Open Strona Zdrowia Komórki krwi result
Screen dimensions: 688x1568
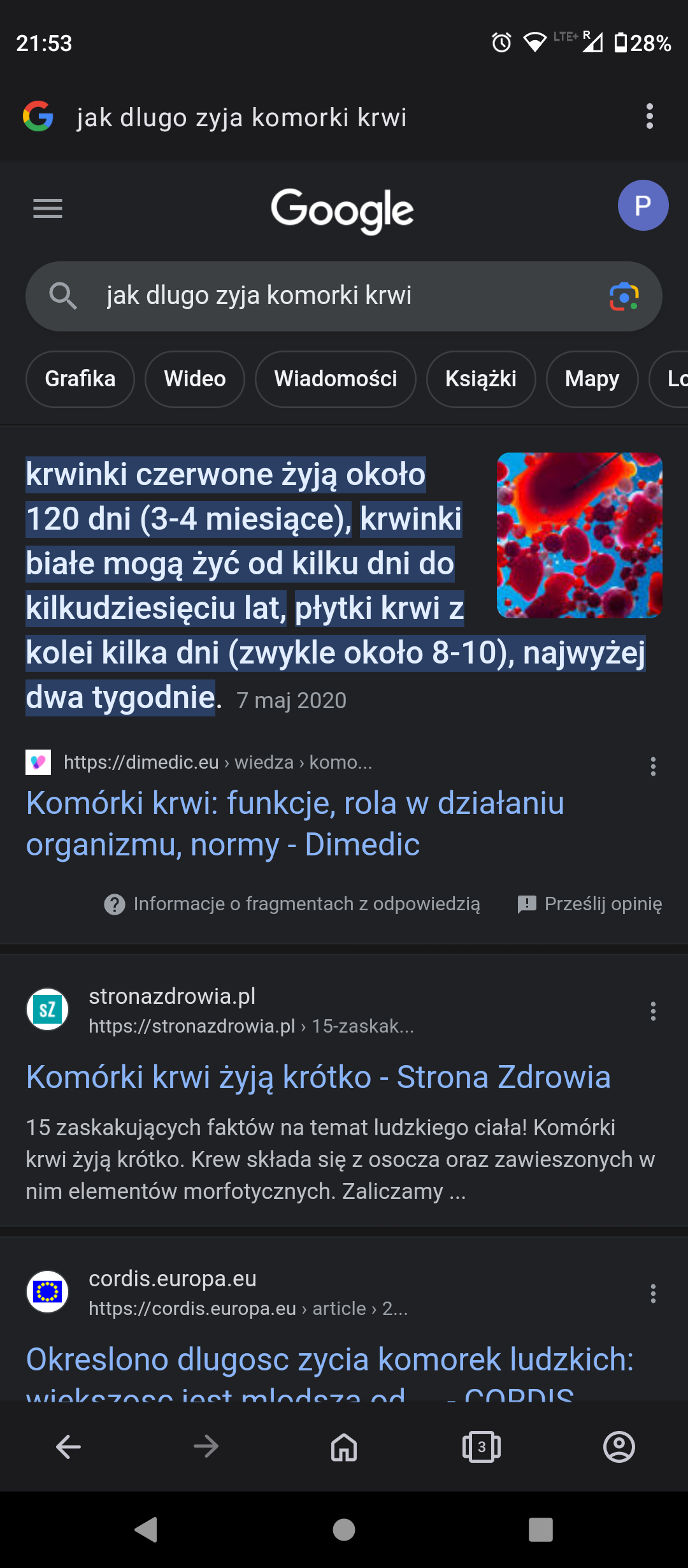[x=318, y=1077]
